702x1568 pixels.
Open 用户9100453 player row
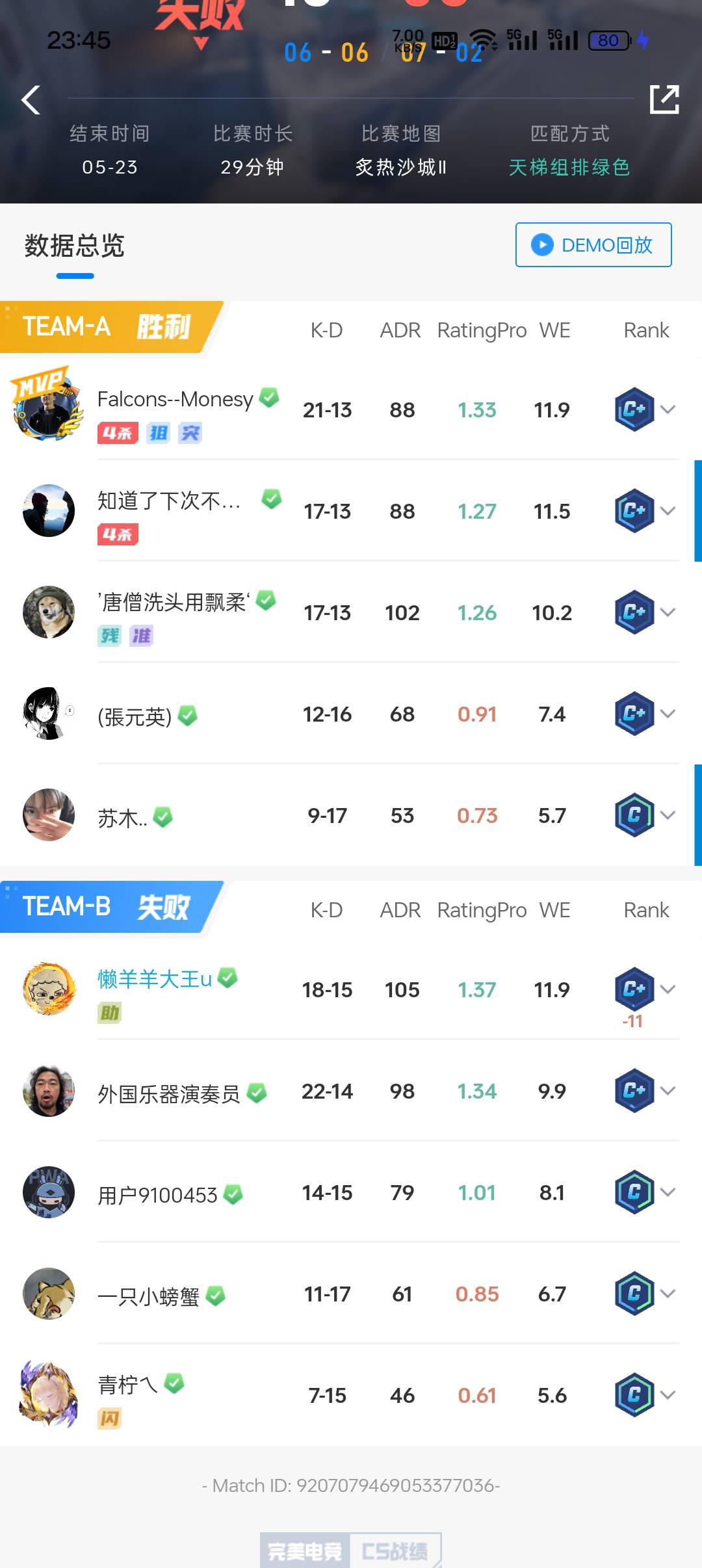coord(157,1195)
